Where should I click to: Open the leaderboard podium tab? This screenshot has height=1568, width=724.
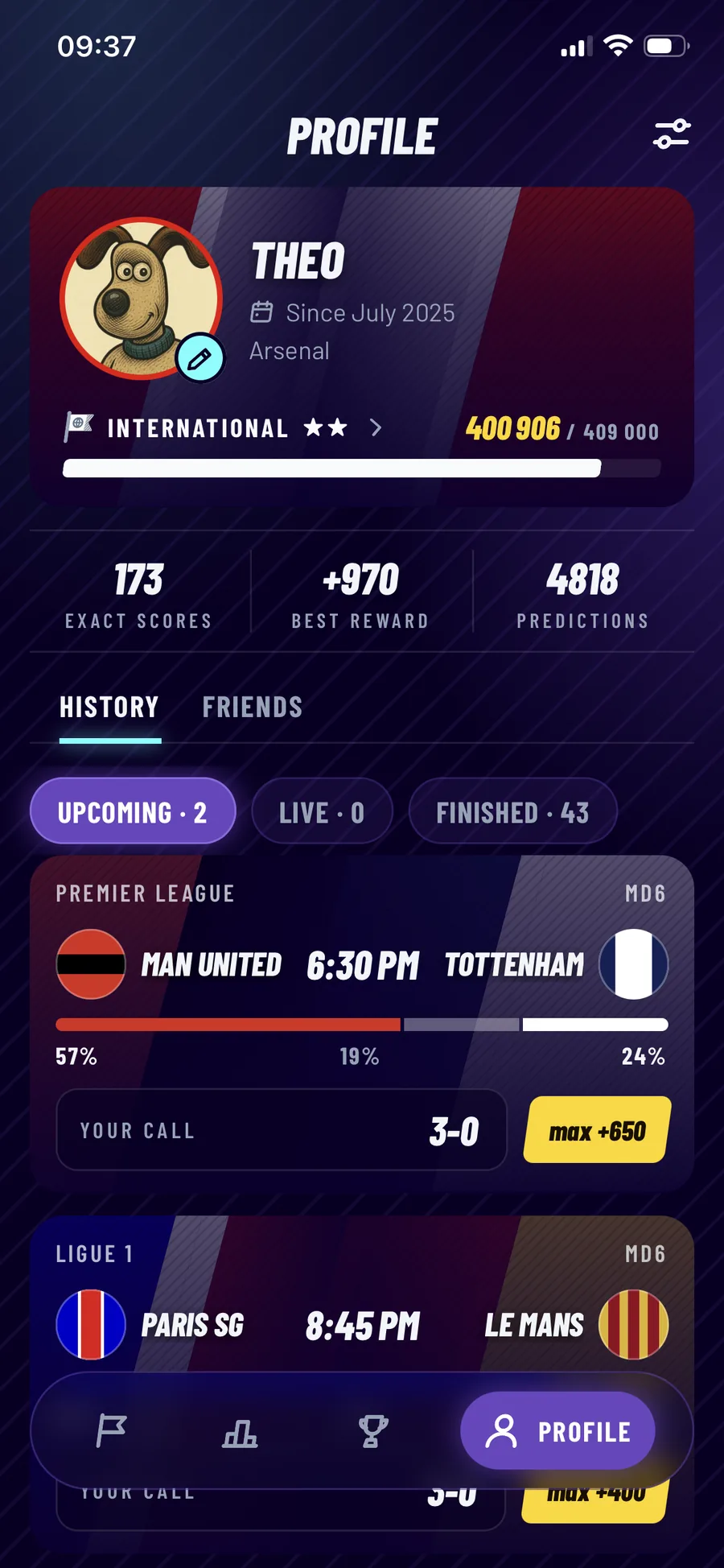(x=240, y=1431)
